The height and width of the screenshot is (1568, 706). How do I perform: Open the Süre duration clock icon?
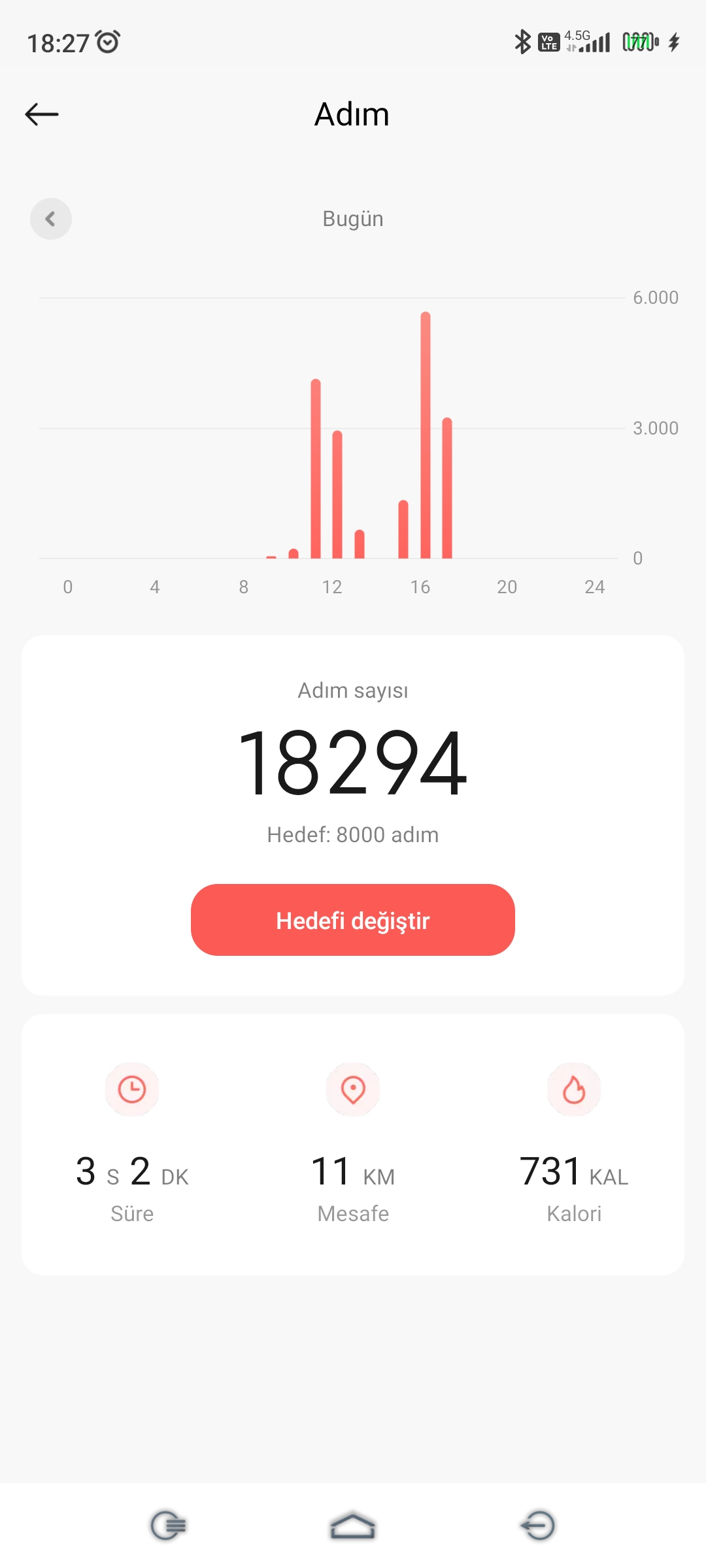pyautogui.click(x=131, y=1088)
